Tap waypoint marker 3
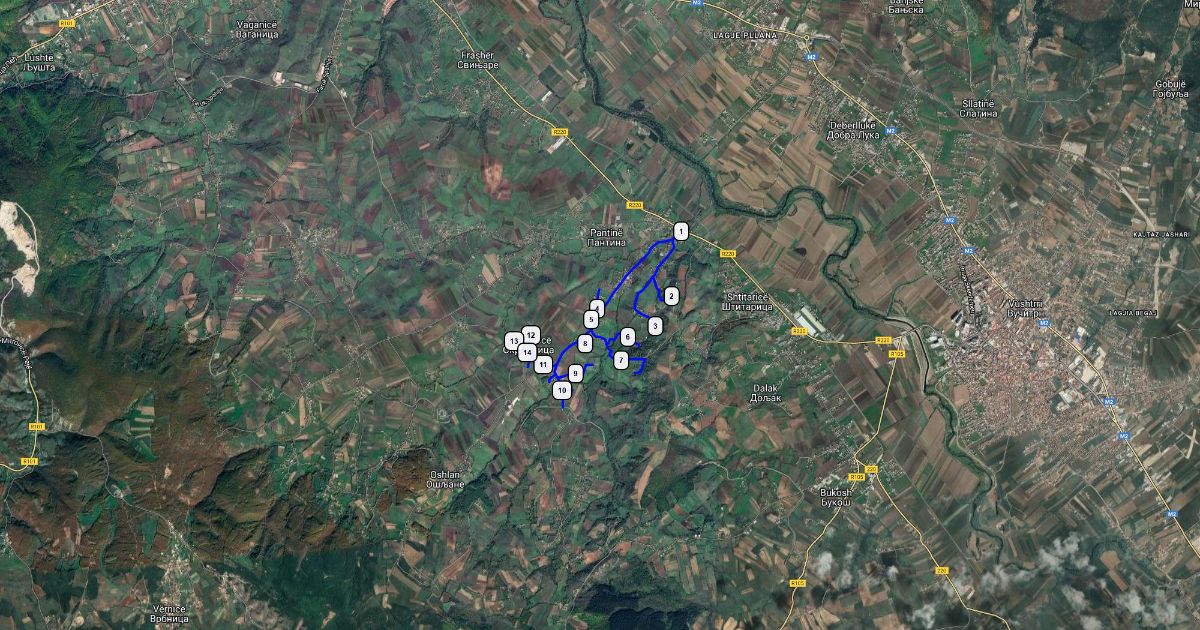The image size is (1200, 630). 655,326
